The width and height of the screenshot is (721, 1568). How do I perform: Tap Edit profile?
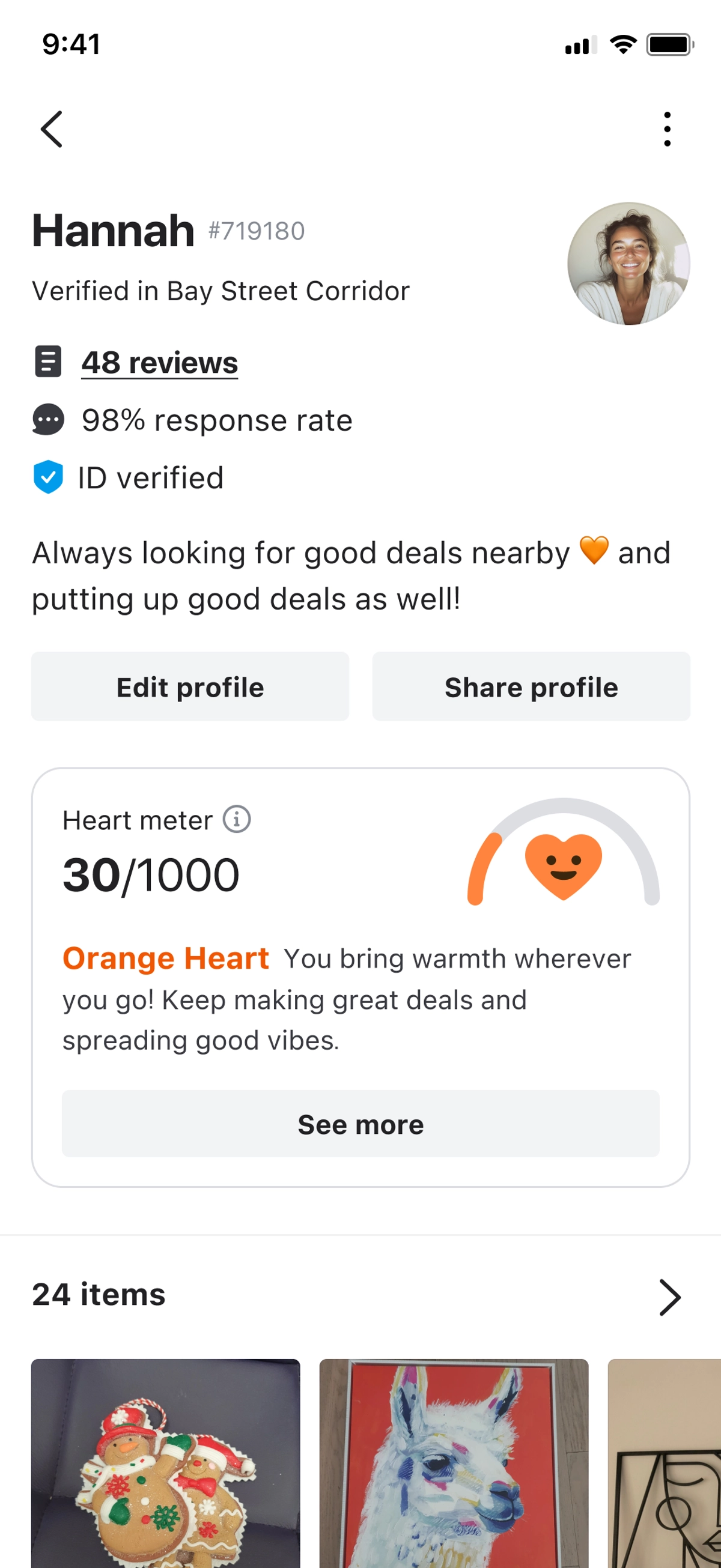189,686
